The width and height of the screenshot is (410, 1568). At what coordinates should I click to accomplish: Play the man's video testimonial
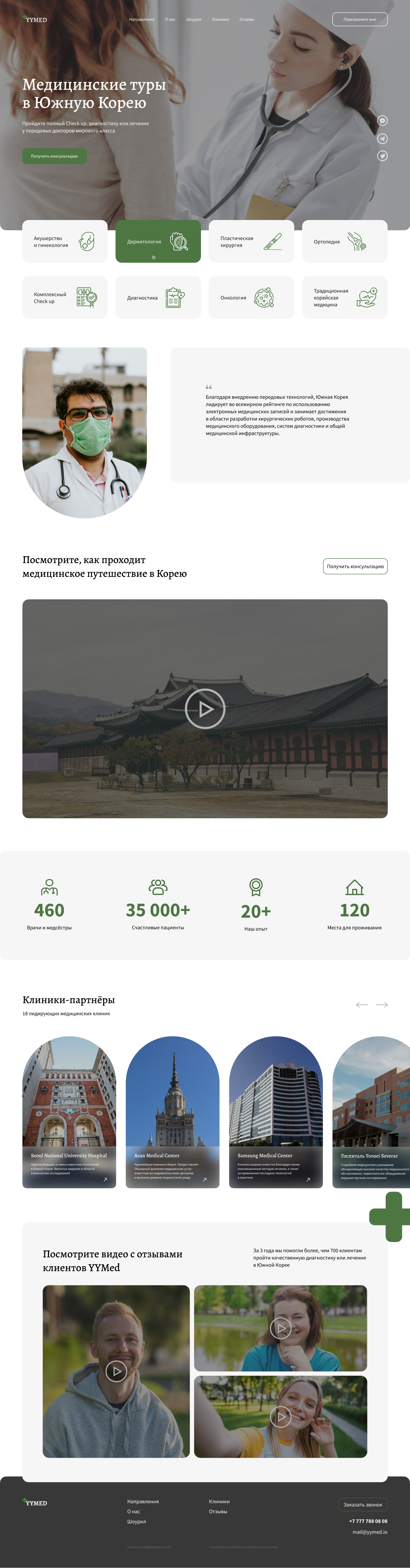tap(116, 1371)
